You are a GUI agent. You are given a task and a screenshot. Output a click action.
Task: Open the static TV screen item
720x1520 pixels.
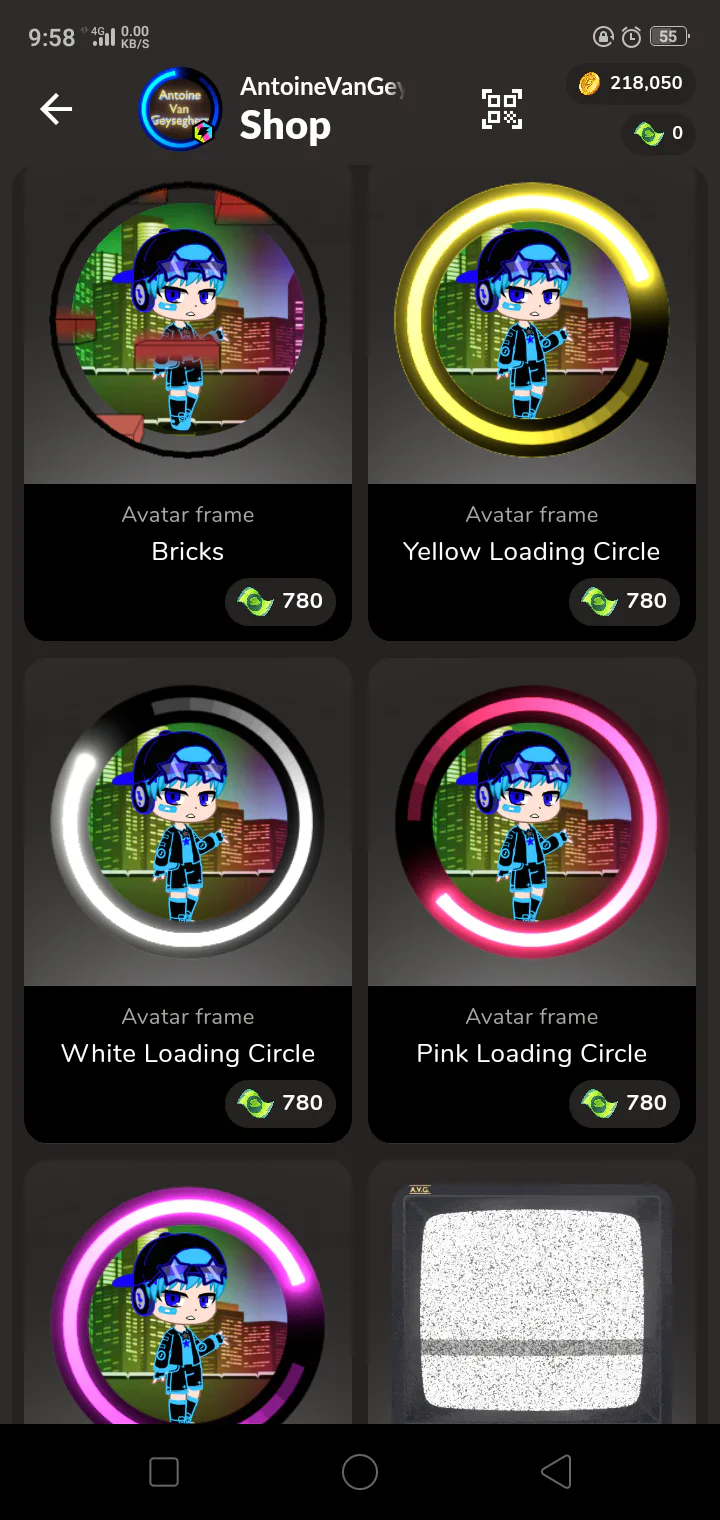532,1292
